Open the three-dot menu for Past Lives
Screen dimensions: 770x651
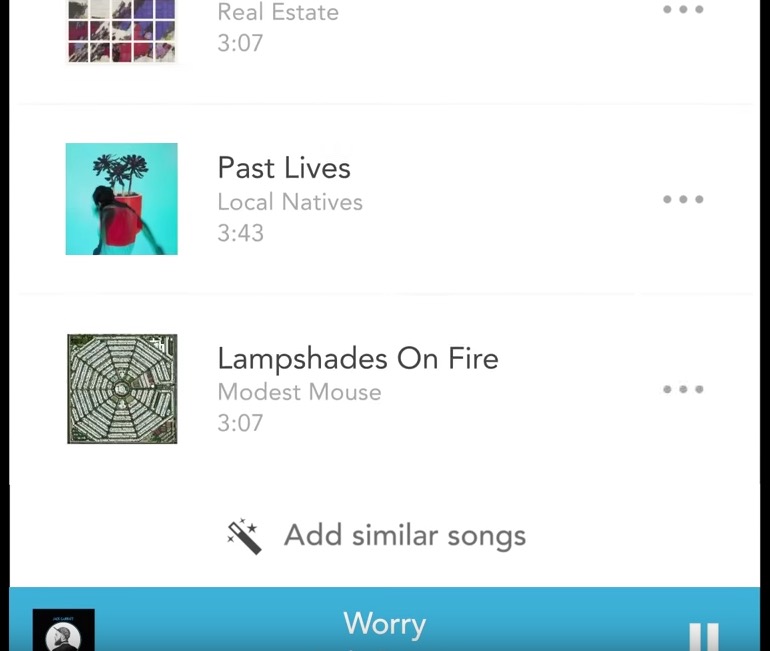[683, 199]
